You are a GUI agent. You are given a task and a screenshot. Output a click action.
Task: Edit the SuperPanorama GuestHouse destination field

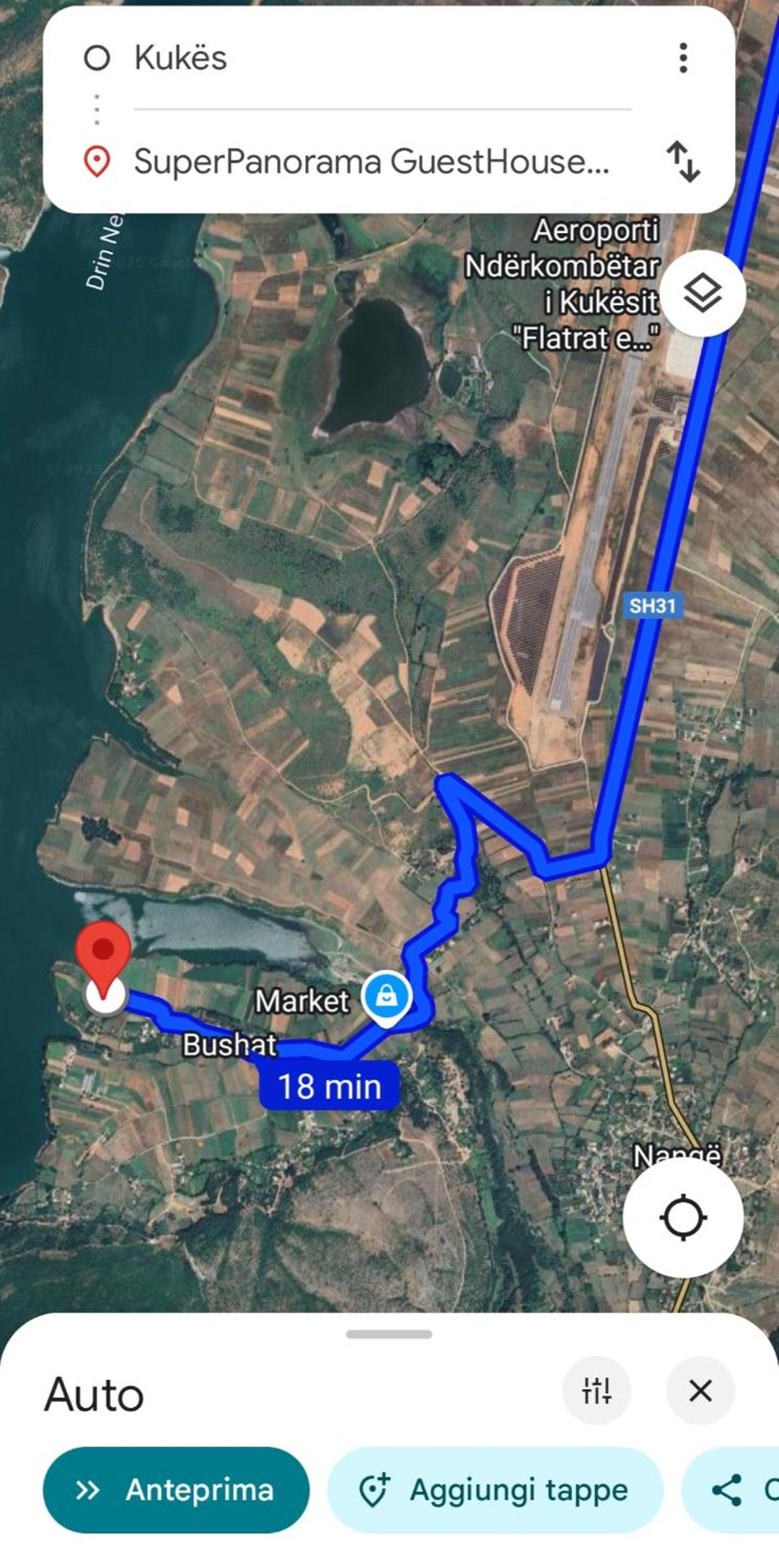point(371,161)
